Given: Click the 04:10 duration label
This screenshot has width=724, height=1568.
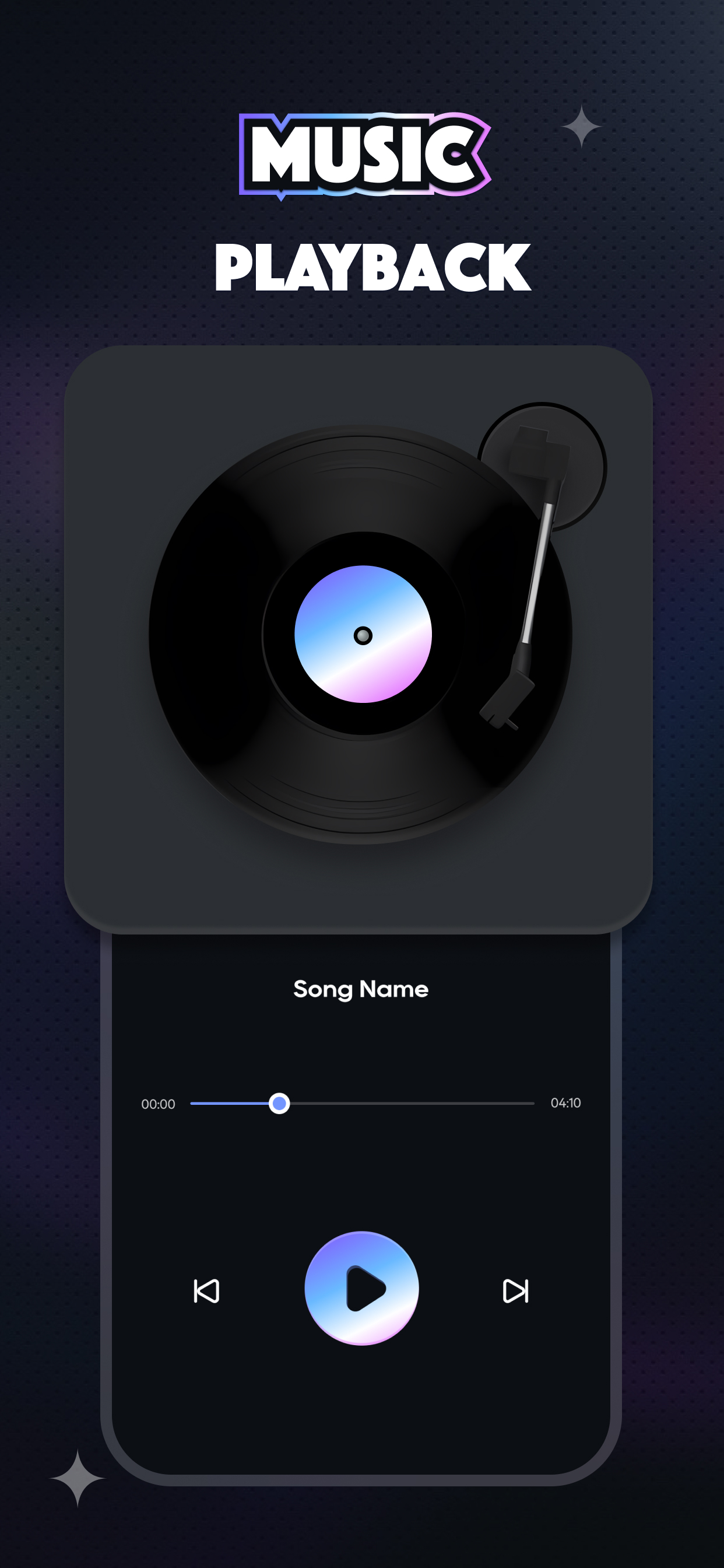Looking at the screenshot, I should tap(566, 1104).
